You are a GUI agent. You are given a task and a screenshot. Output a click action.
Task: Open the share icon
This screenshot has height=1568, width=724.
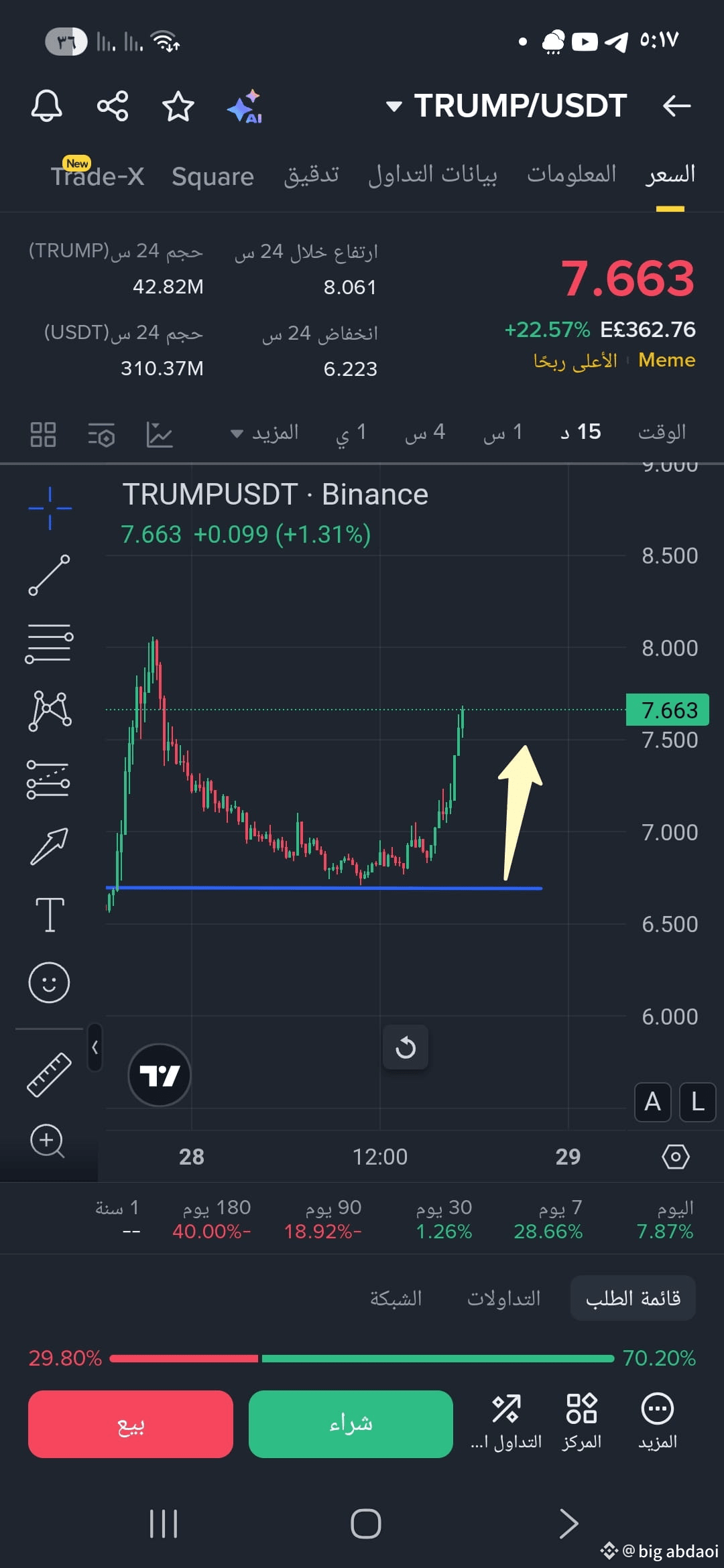[112, 105]
